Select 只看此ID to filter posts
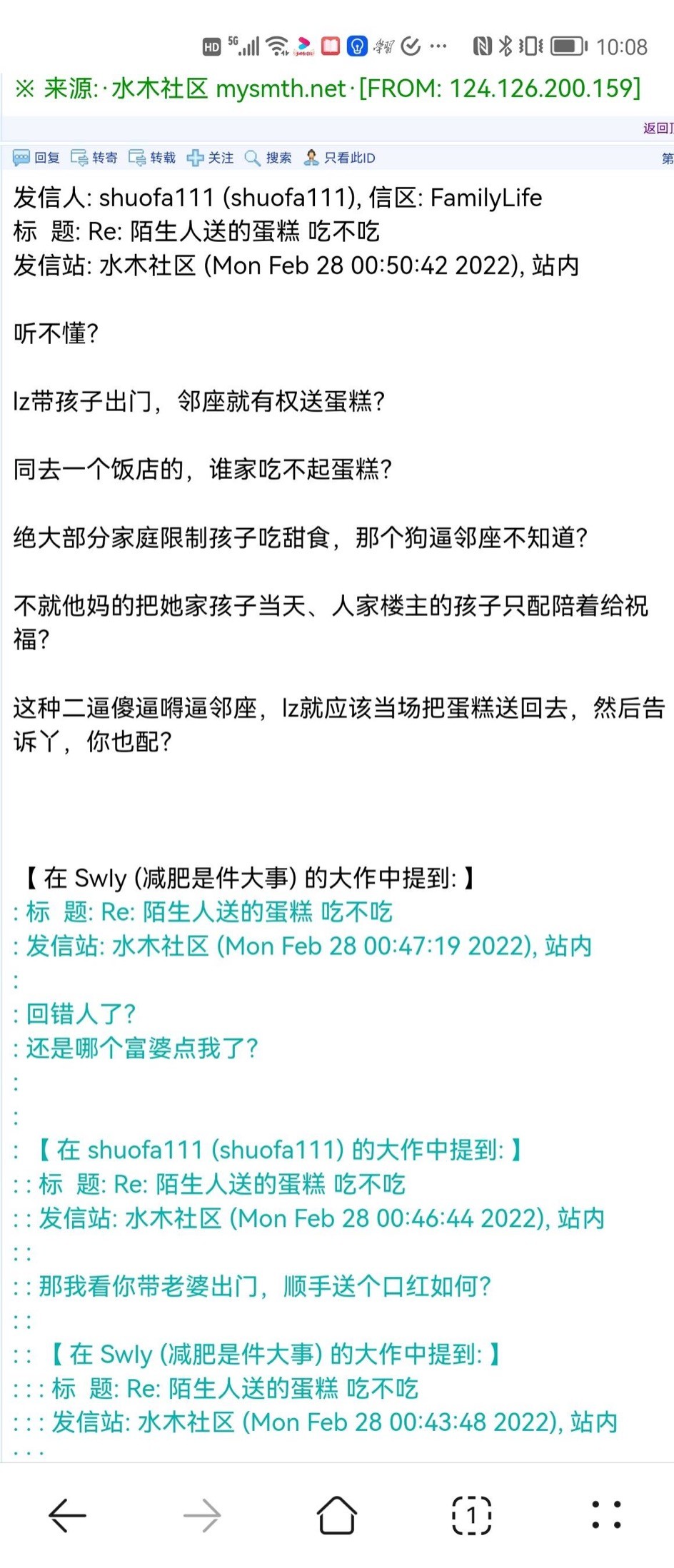 pyautogui.click(x=340, y=158)
